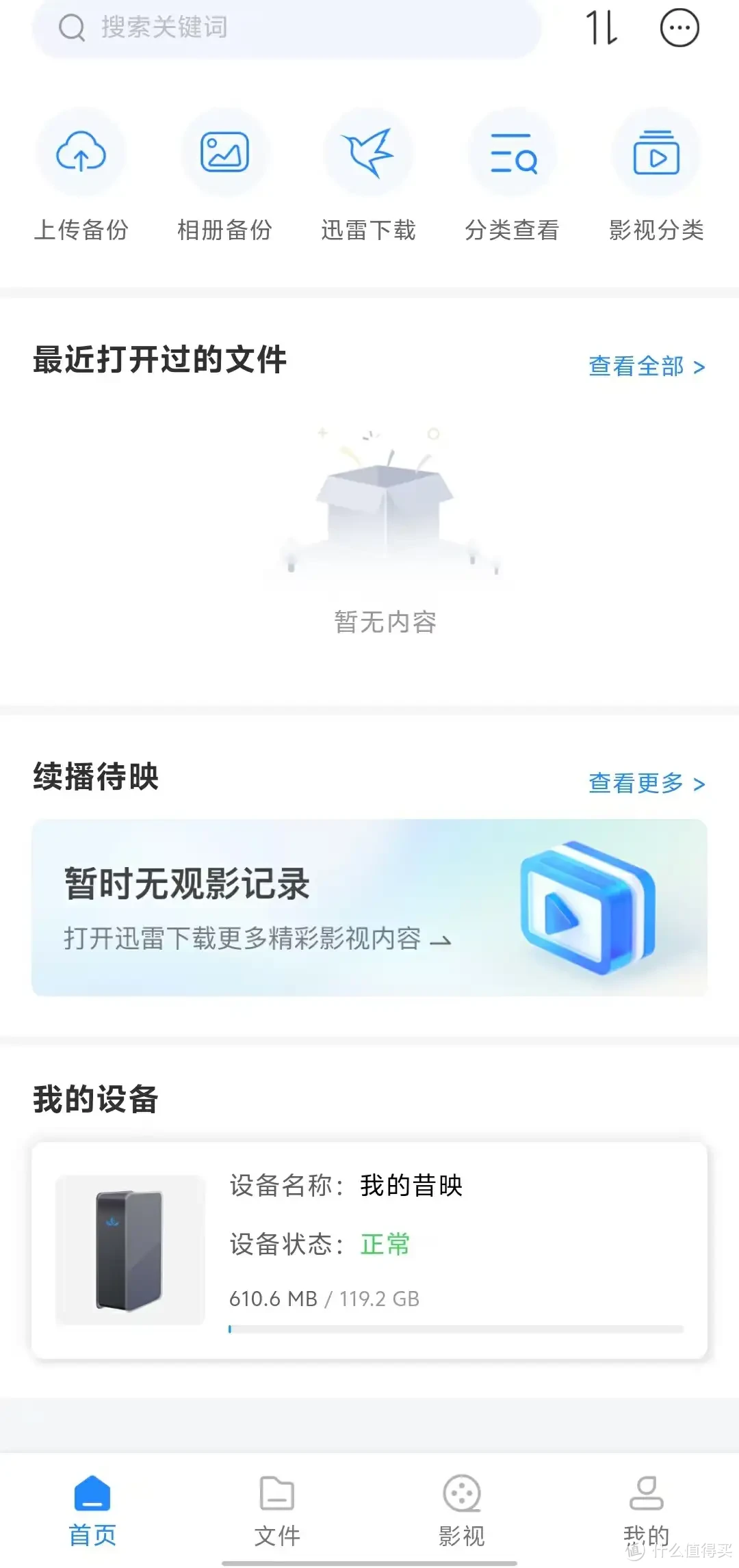This screenshot has width=739, height=1568.
Task: Select the NAS device thumbnail image
Action: click(129, 1245)
